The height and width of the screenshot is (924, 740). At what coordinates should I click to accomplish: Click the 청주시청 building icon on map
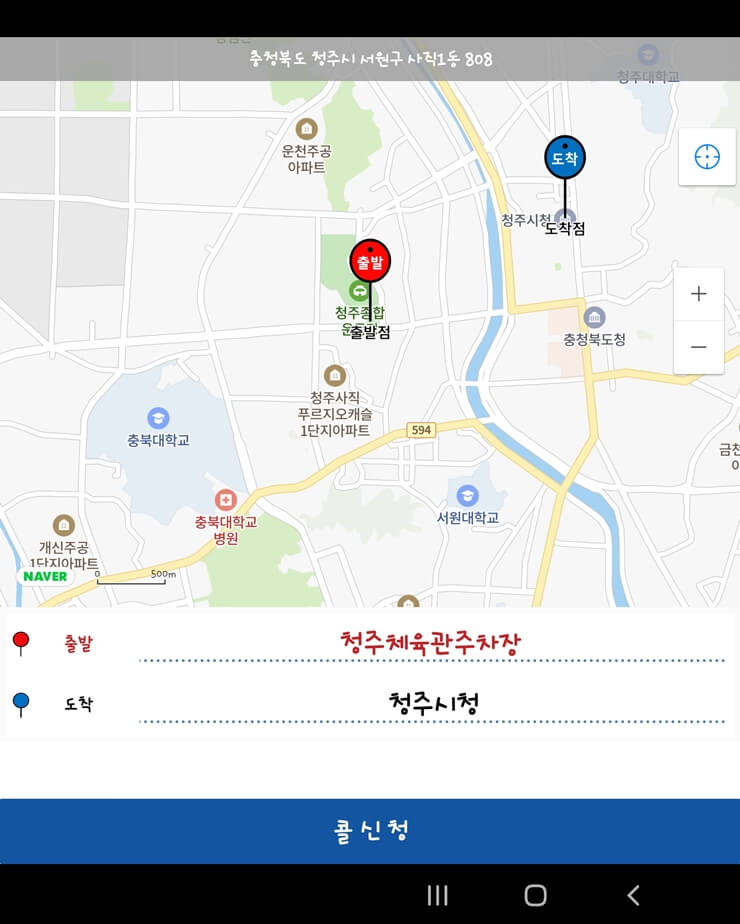(x=563, y=216)
